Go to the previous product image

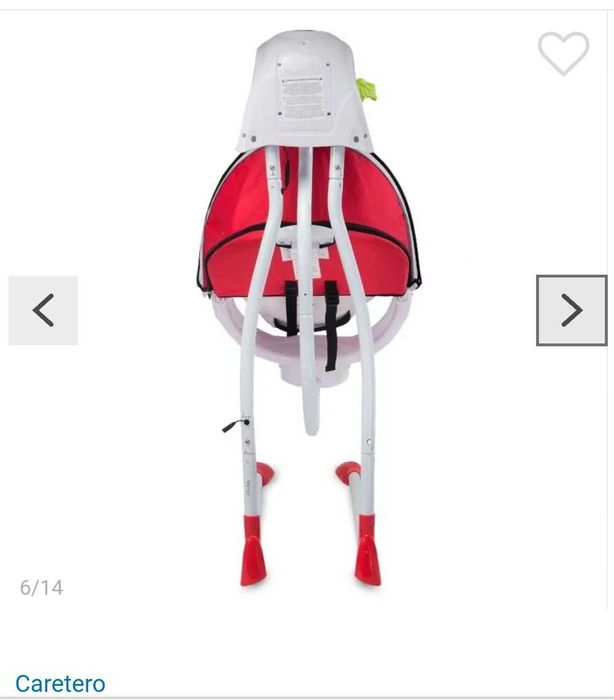coord(43,311)
